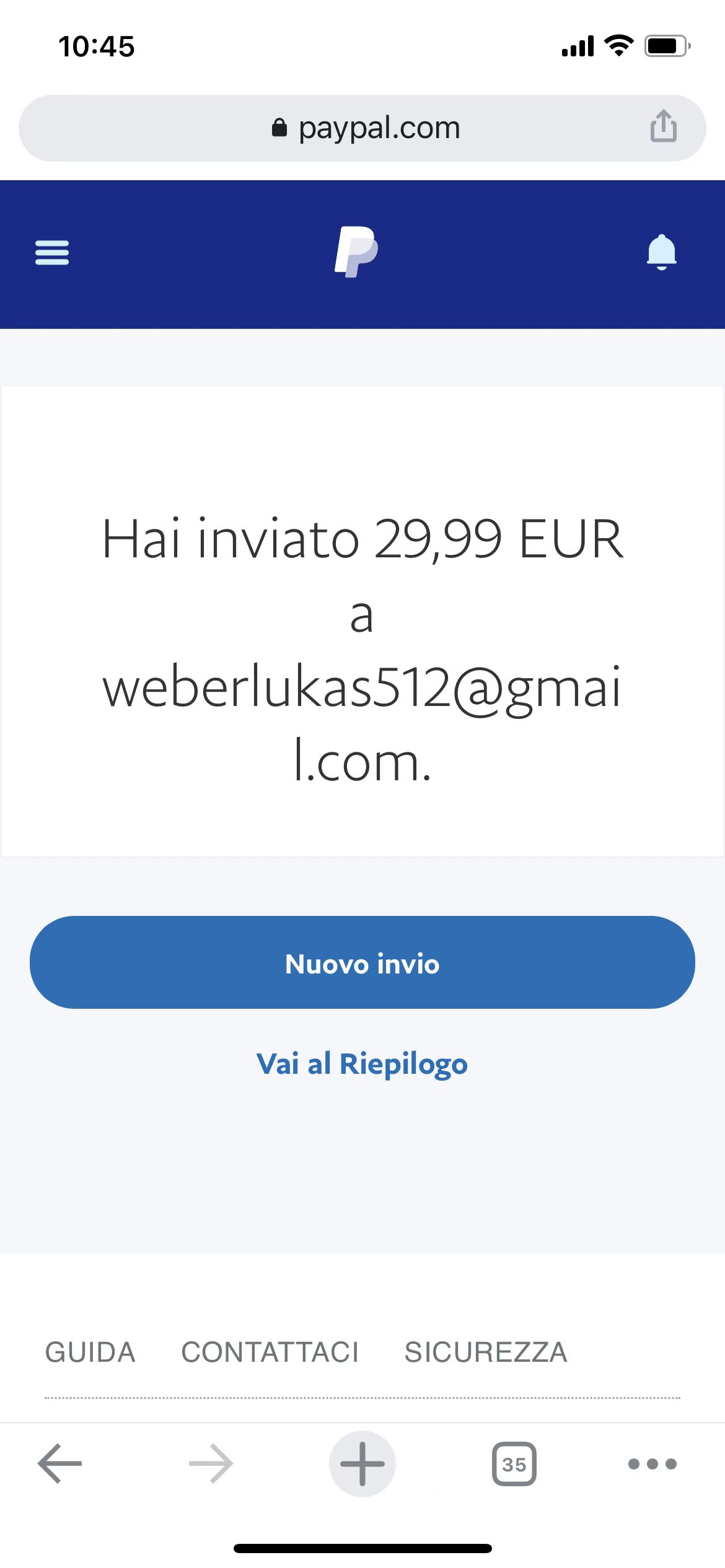Open the notifications bell

pos(661,252)
